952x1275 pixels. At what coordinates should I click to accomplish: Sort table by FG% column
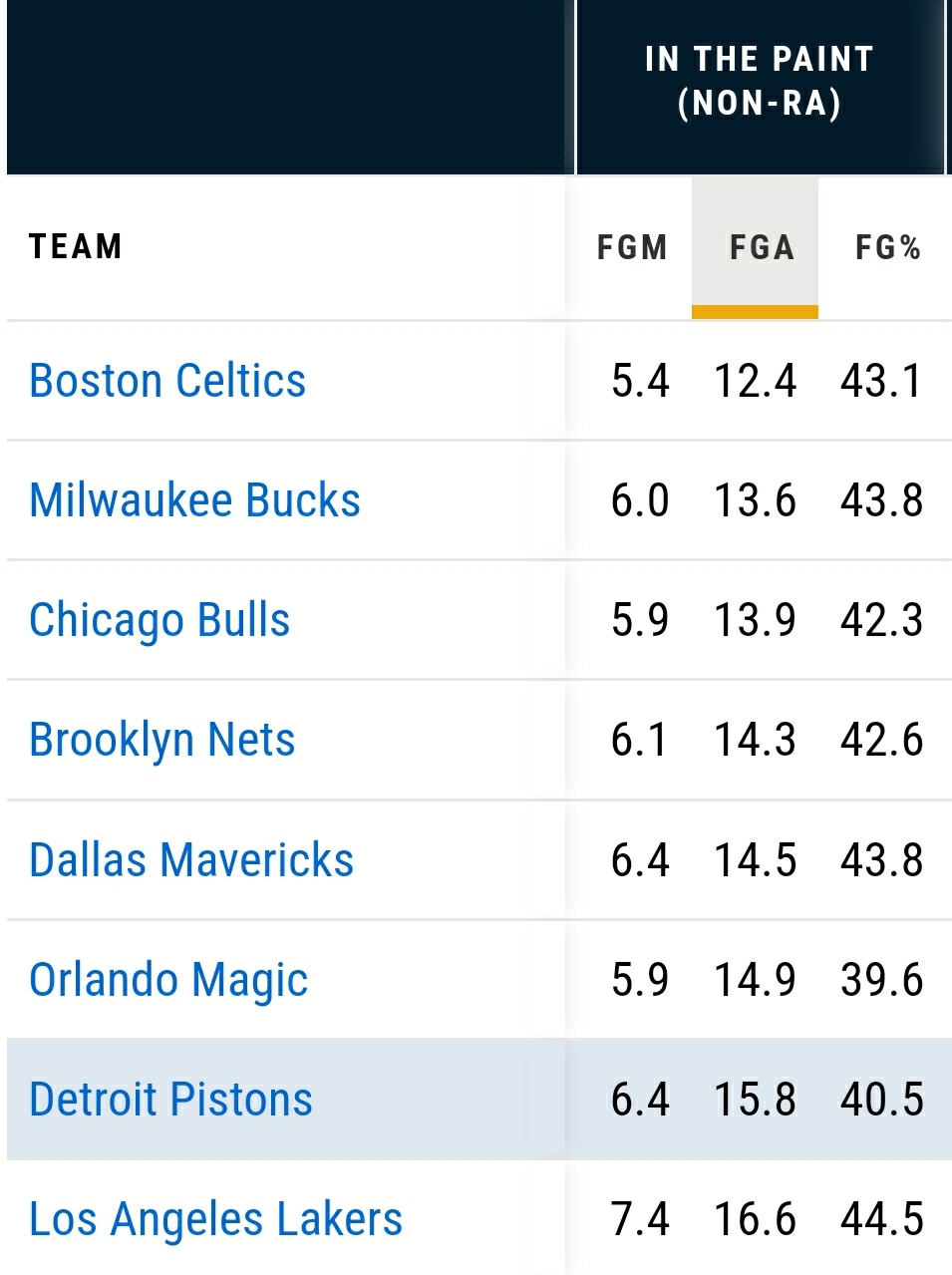click(887, 247)
